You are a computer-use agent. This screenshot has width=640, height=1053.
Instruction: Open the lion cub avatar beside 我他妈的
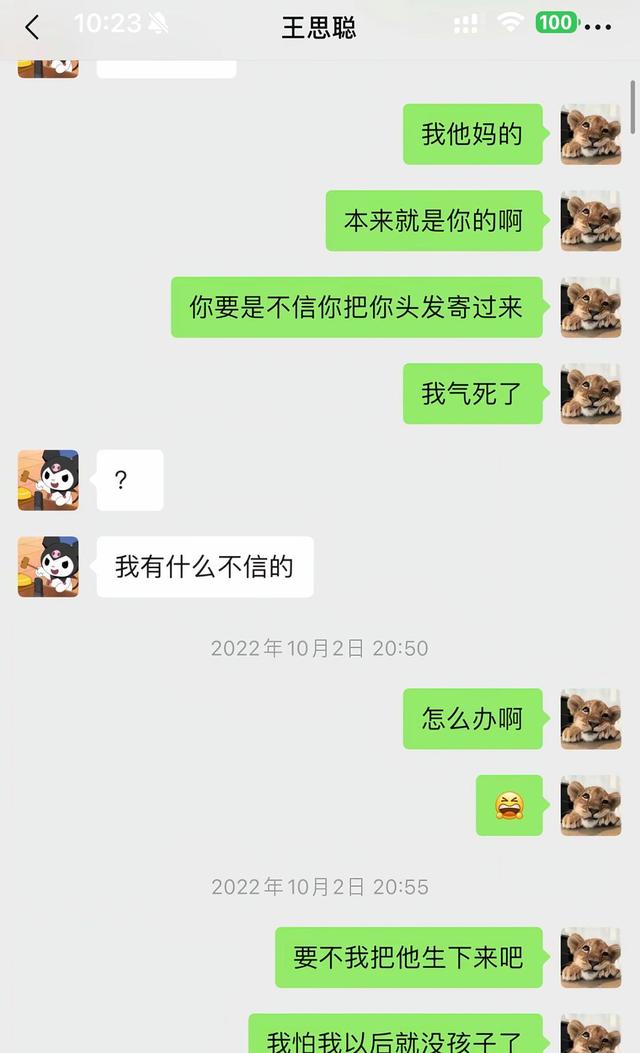click(x=590, y=134)
